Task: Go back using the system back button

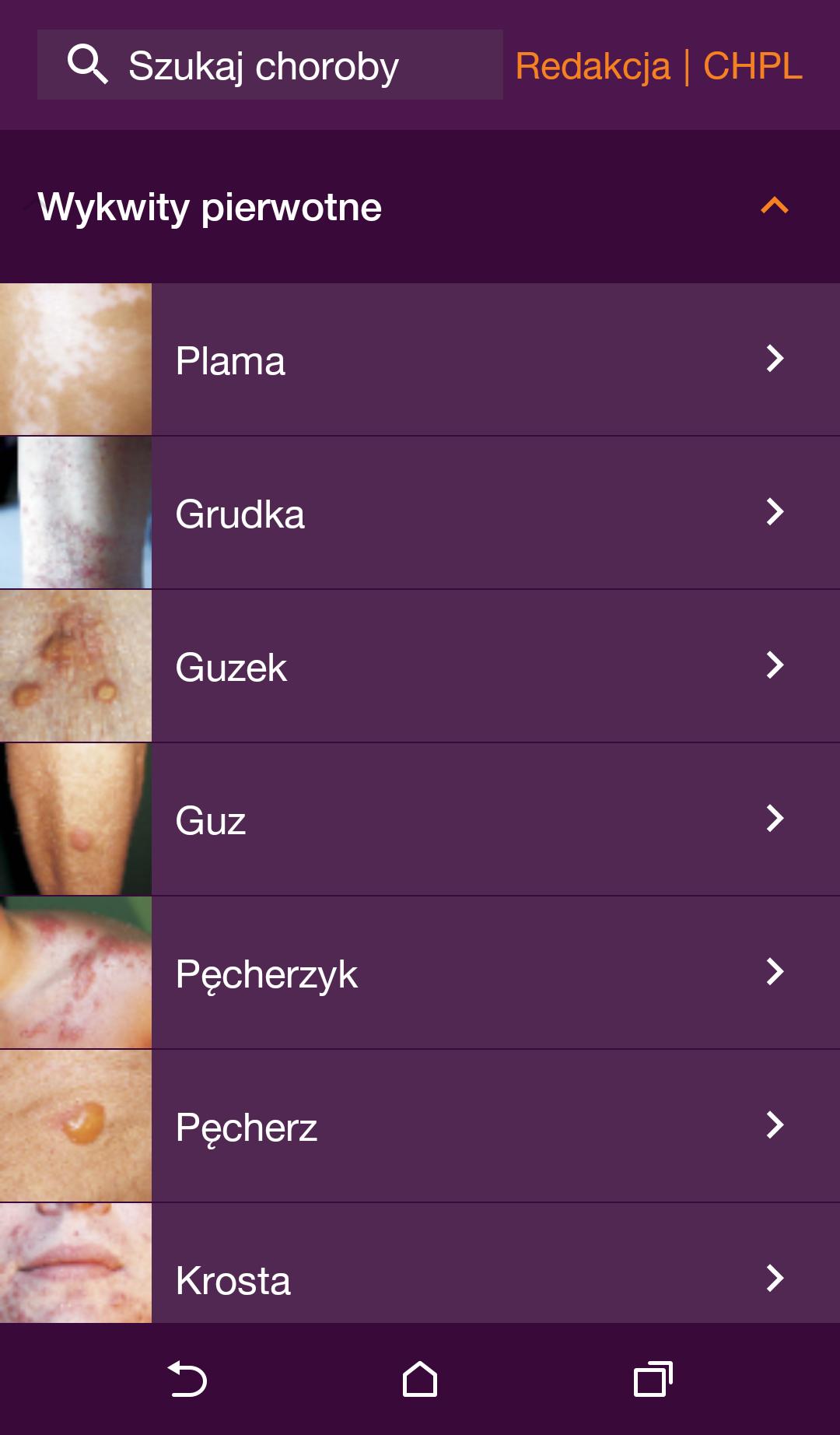Action: coord(187,1380)
